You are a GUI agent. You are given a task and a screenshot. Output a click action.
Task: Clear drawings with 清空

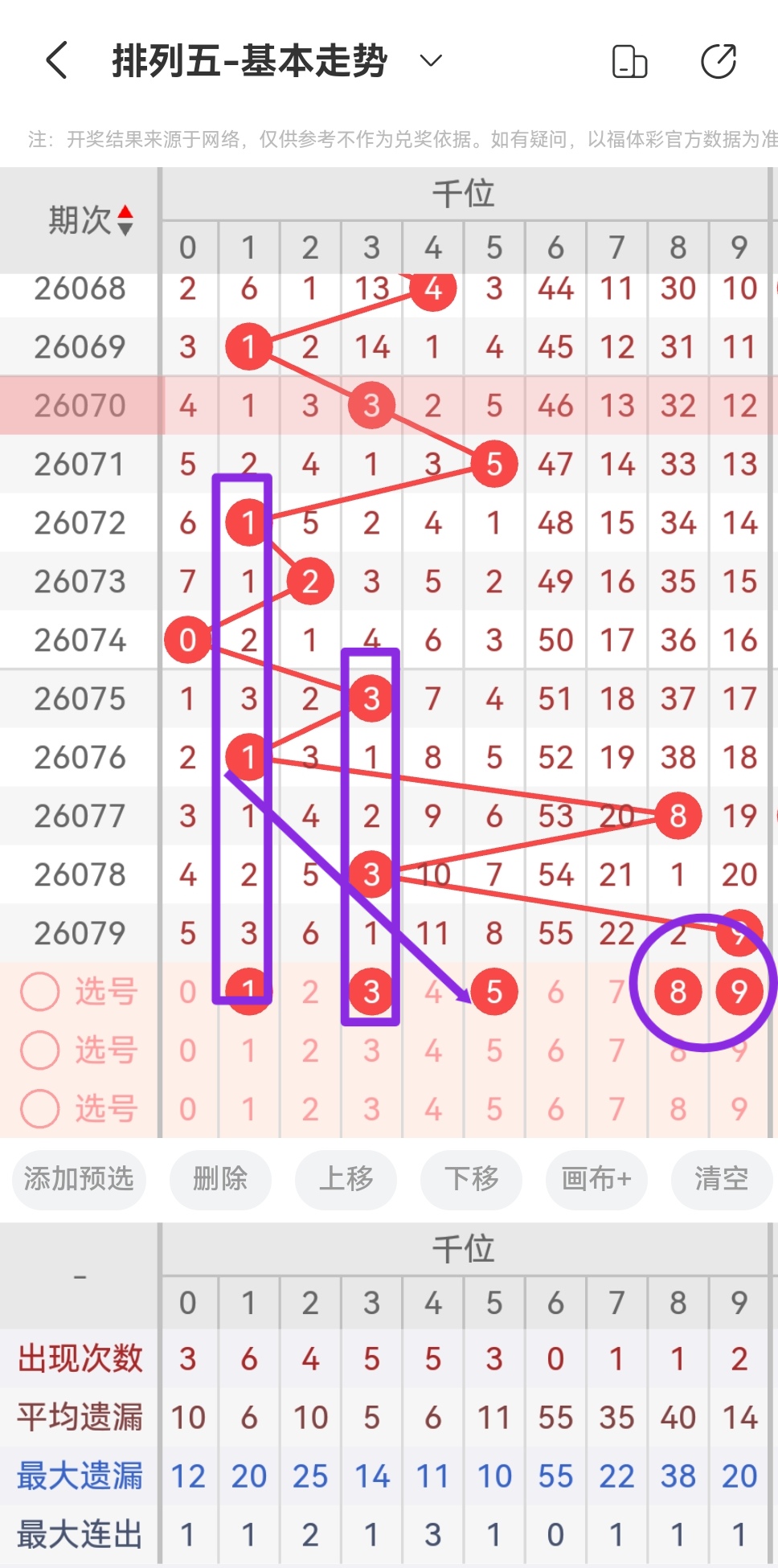pos(721,1179)
